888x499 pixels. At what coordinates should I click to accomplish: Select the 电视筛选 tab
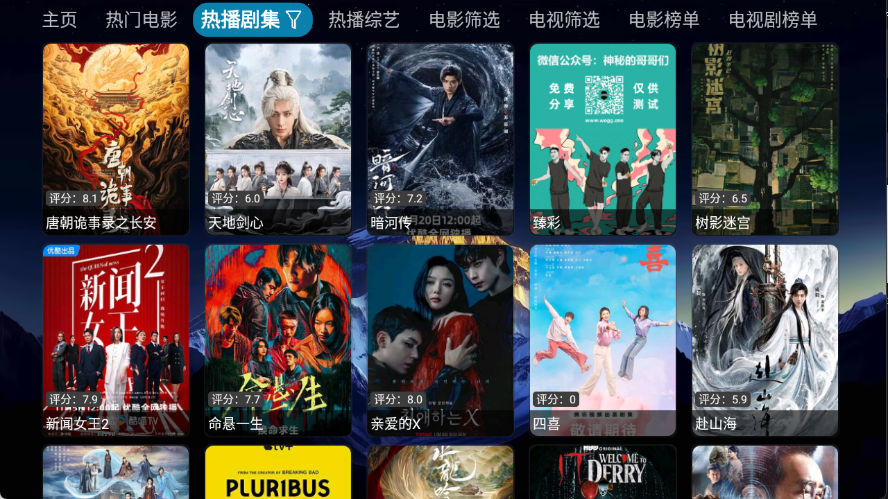click(x=564, y=19)
